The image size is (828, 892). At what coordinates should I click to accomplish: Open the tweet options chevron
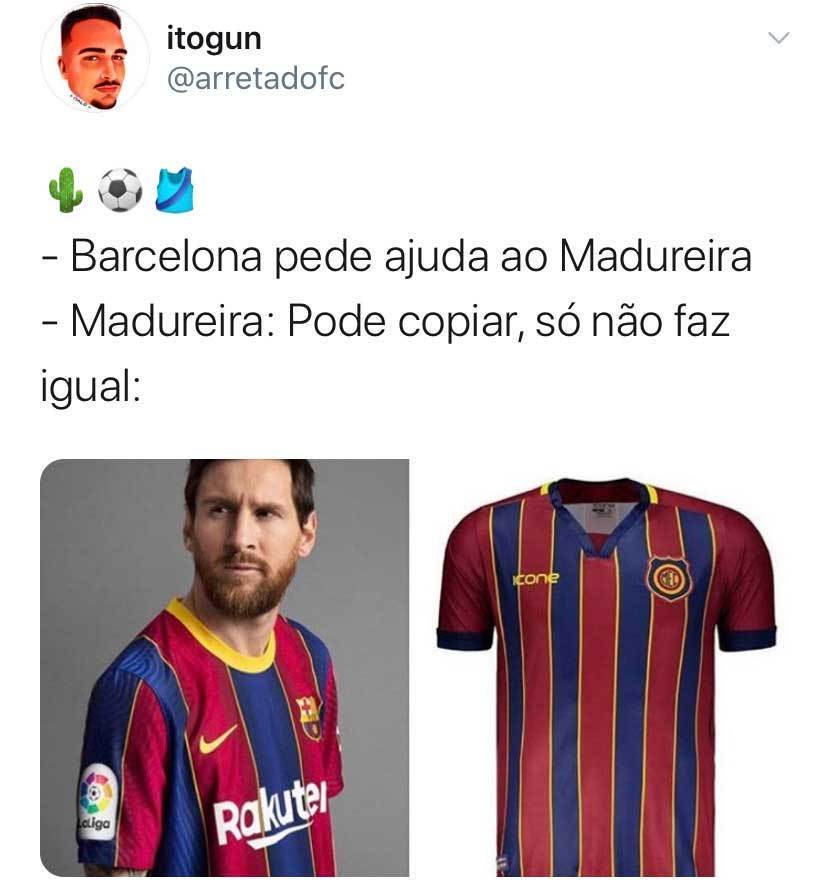pos(777,38)
